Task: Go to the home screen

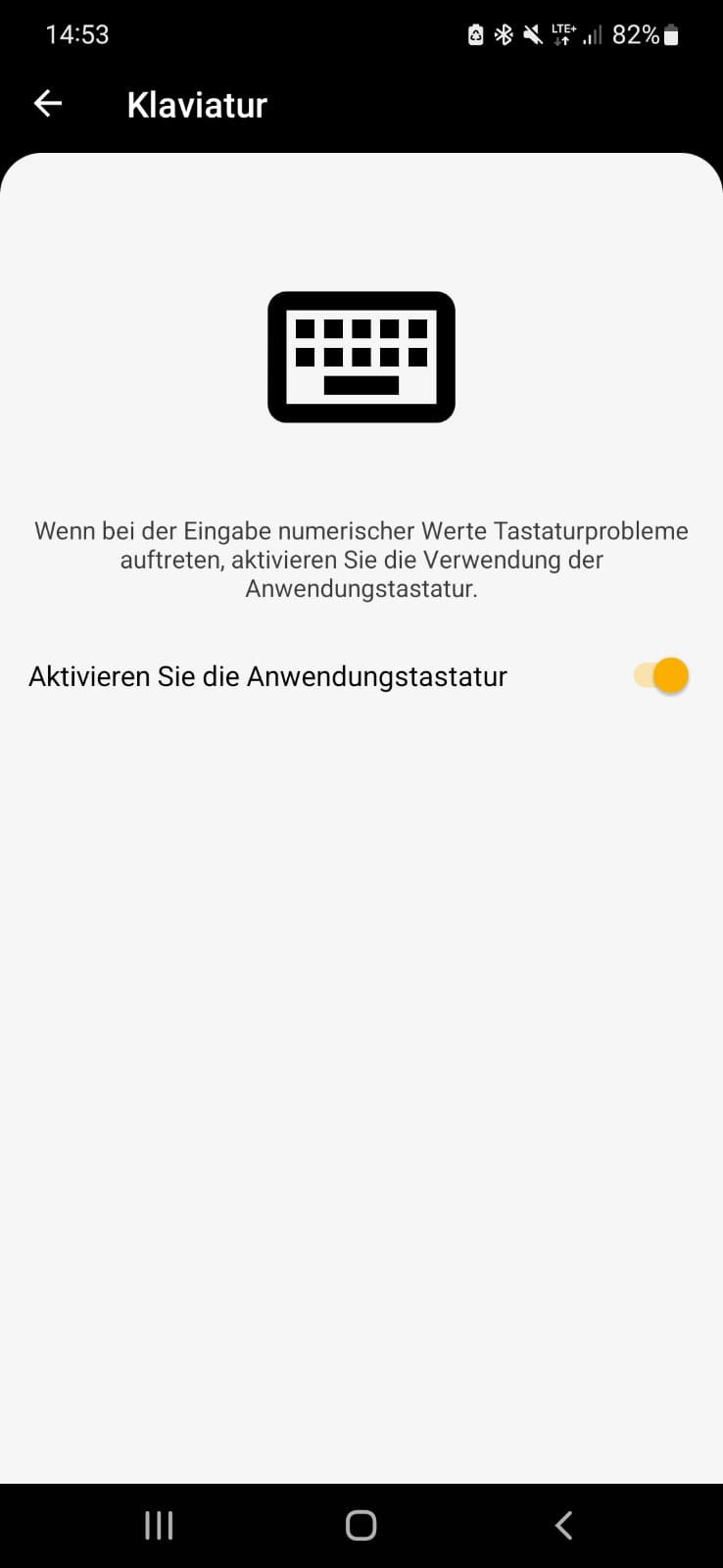Action: click(x=361, y=1525)
